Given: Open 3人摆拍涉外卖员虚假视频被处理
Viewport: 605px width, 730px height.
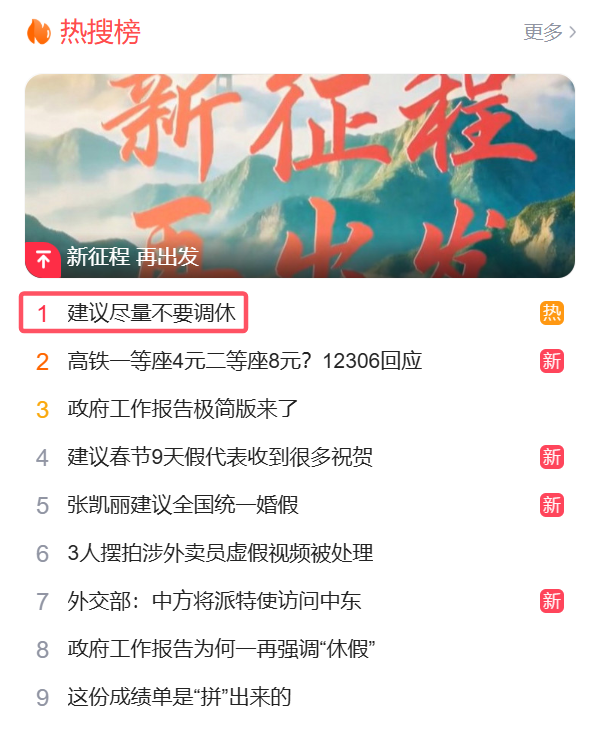Looking at the screenshot, I should 220,553.
